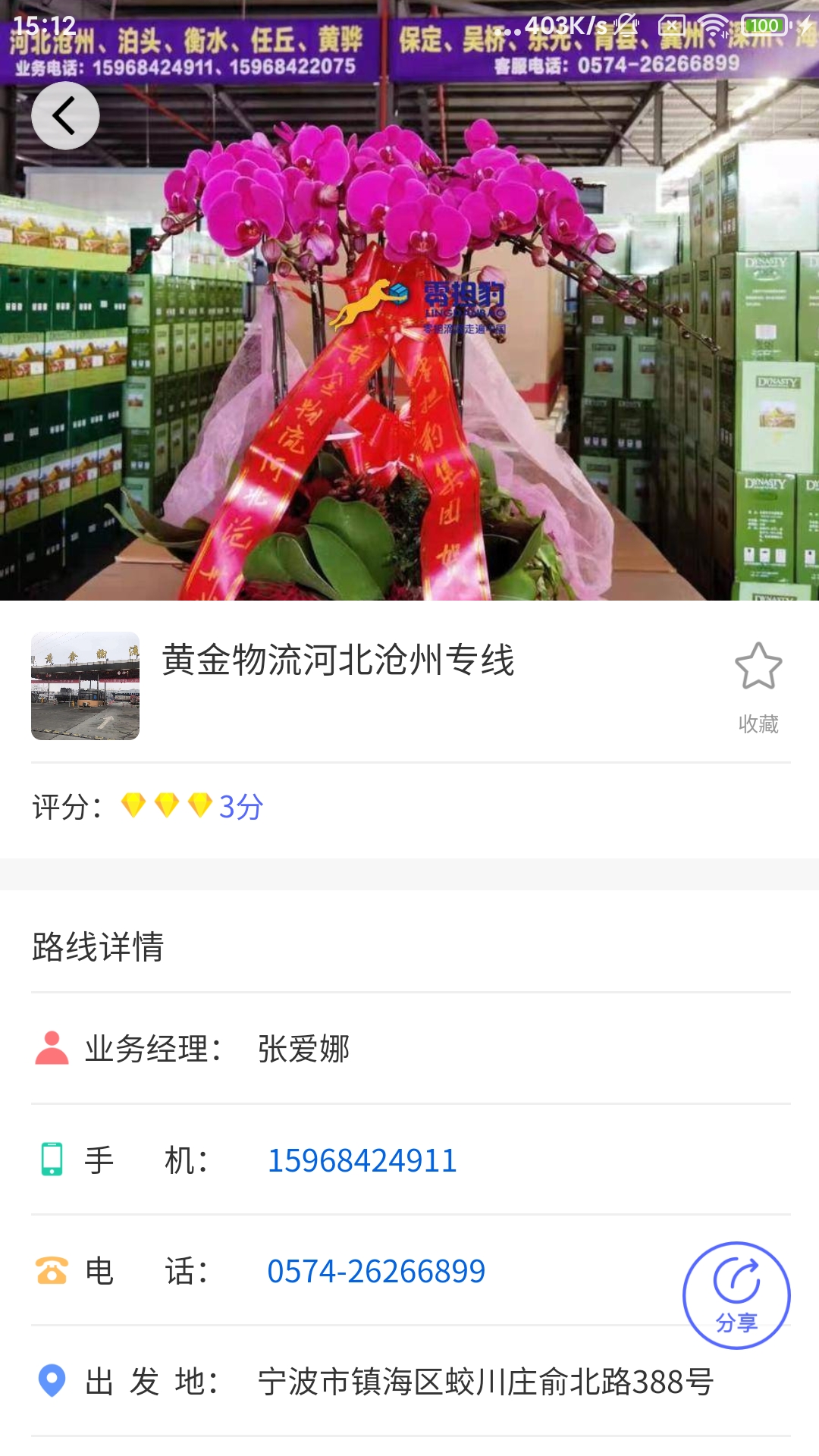The image size is (819, 1456).
Task: Call mobile number 15968424911
Action: (362, 1160)
